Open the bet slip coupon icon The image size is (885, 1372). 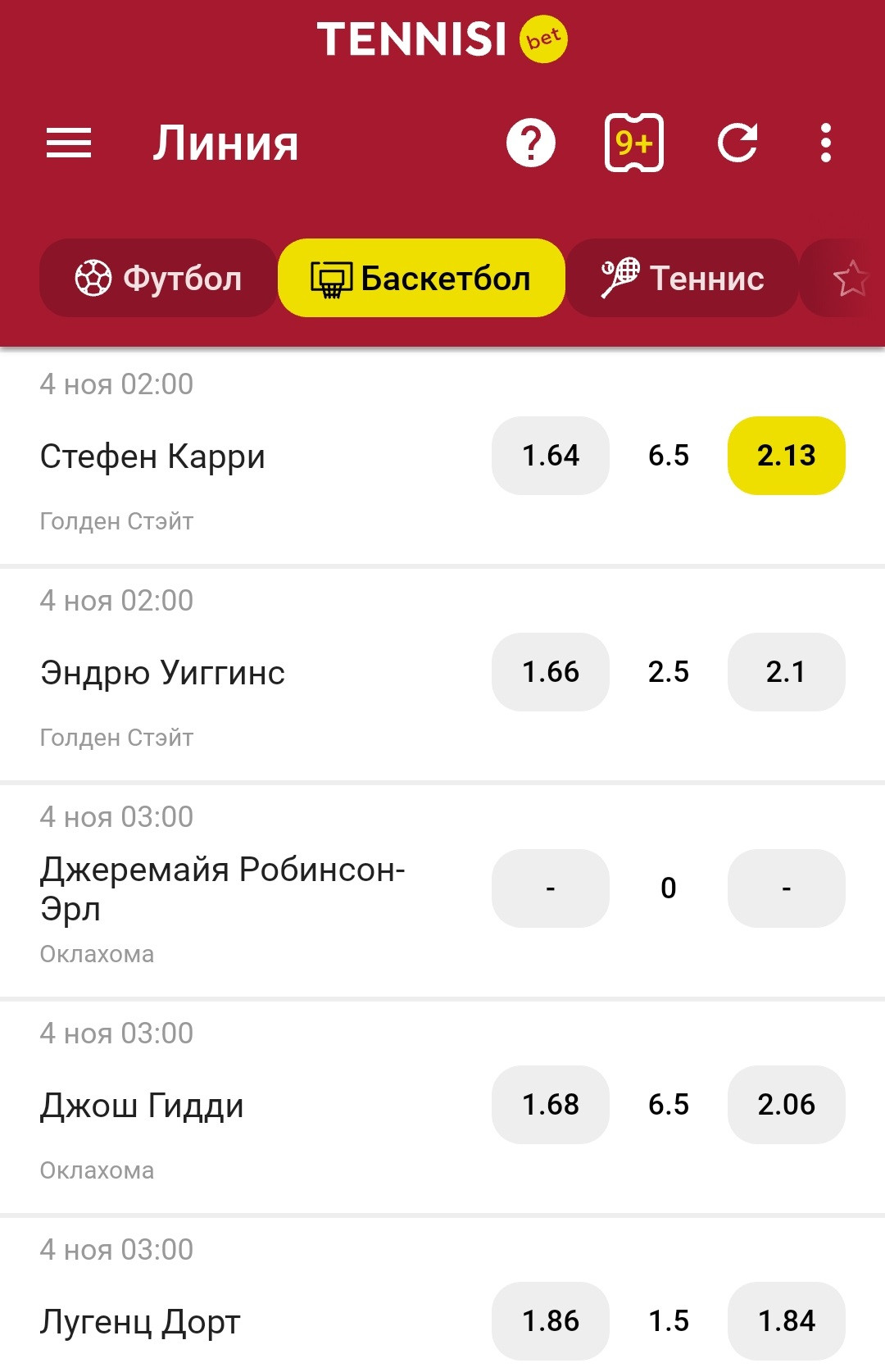633,143
